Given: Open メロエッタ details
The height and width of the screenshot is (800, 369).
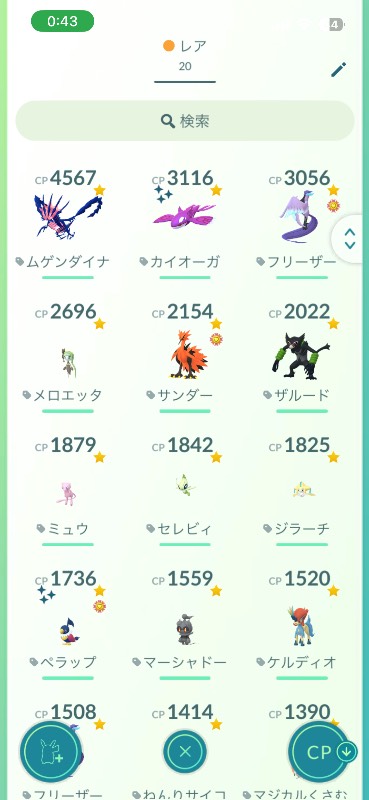Looking at the screenshot, I should tap(68, 357).
